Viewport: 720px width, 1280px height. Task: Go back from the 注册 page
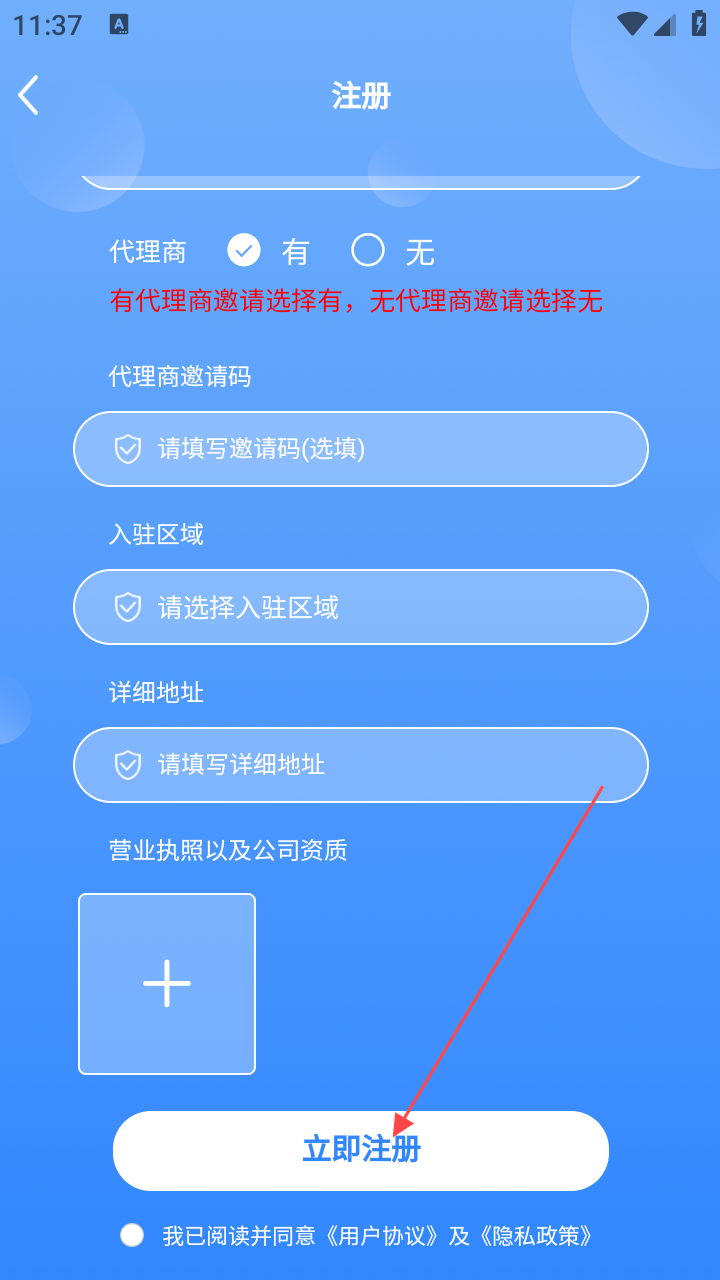29,96
